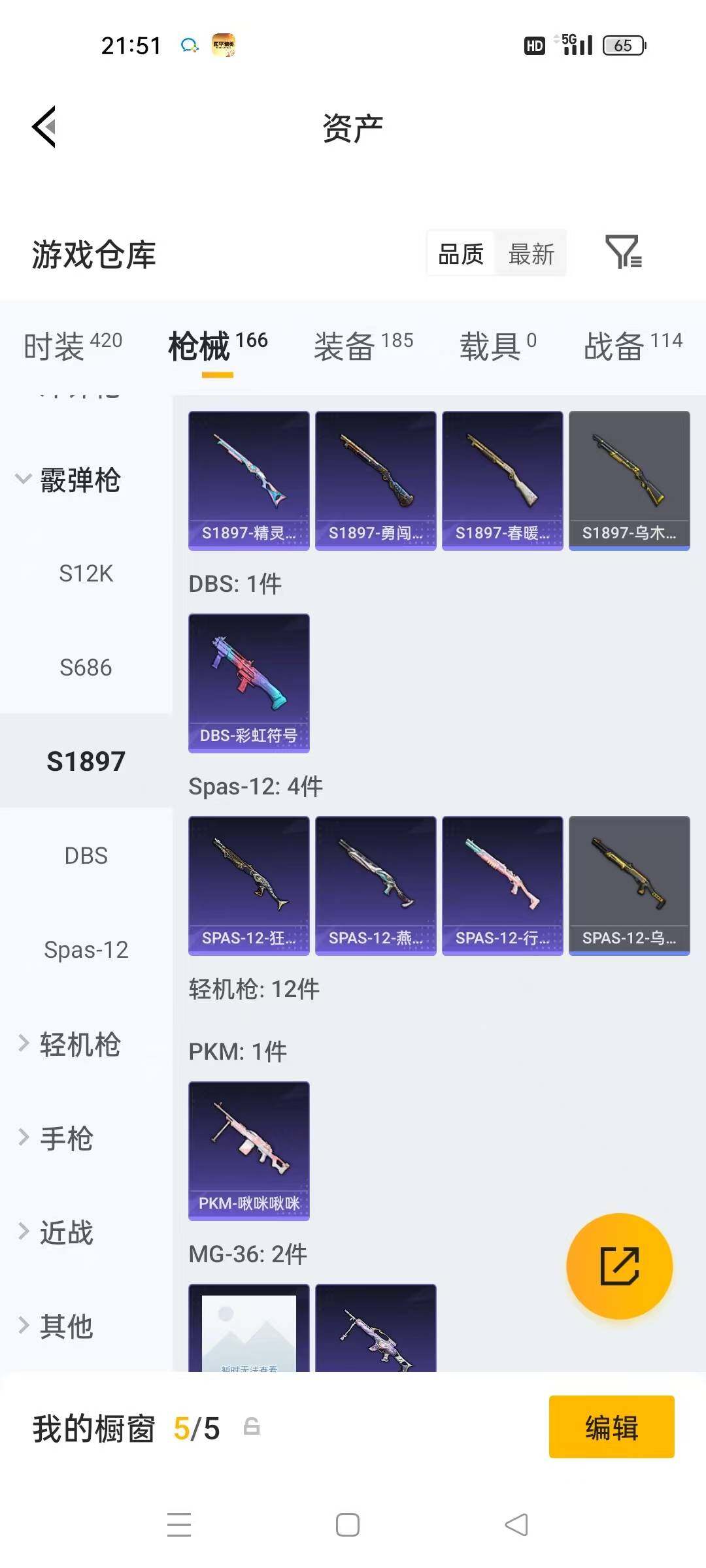Select S686 in the side list
This screenshot has height=1568, width=706.
click(86, 668)
